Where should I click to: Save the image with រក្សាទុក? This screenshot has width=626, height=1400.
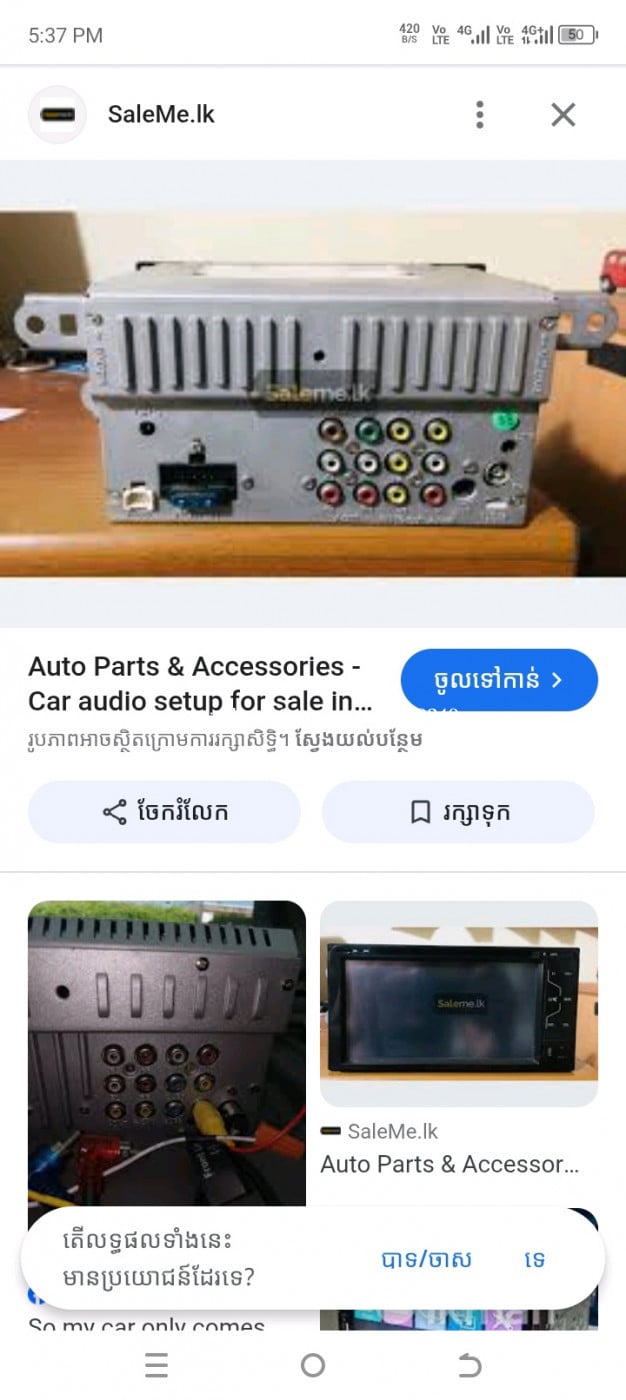click(458, 812)
